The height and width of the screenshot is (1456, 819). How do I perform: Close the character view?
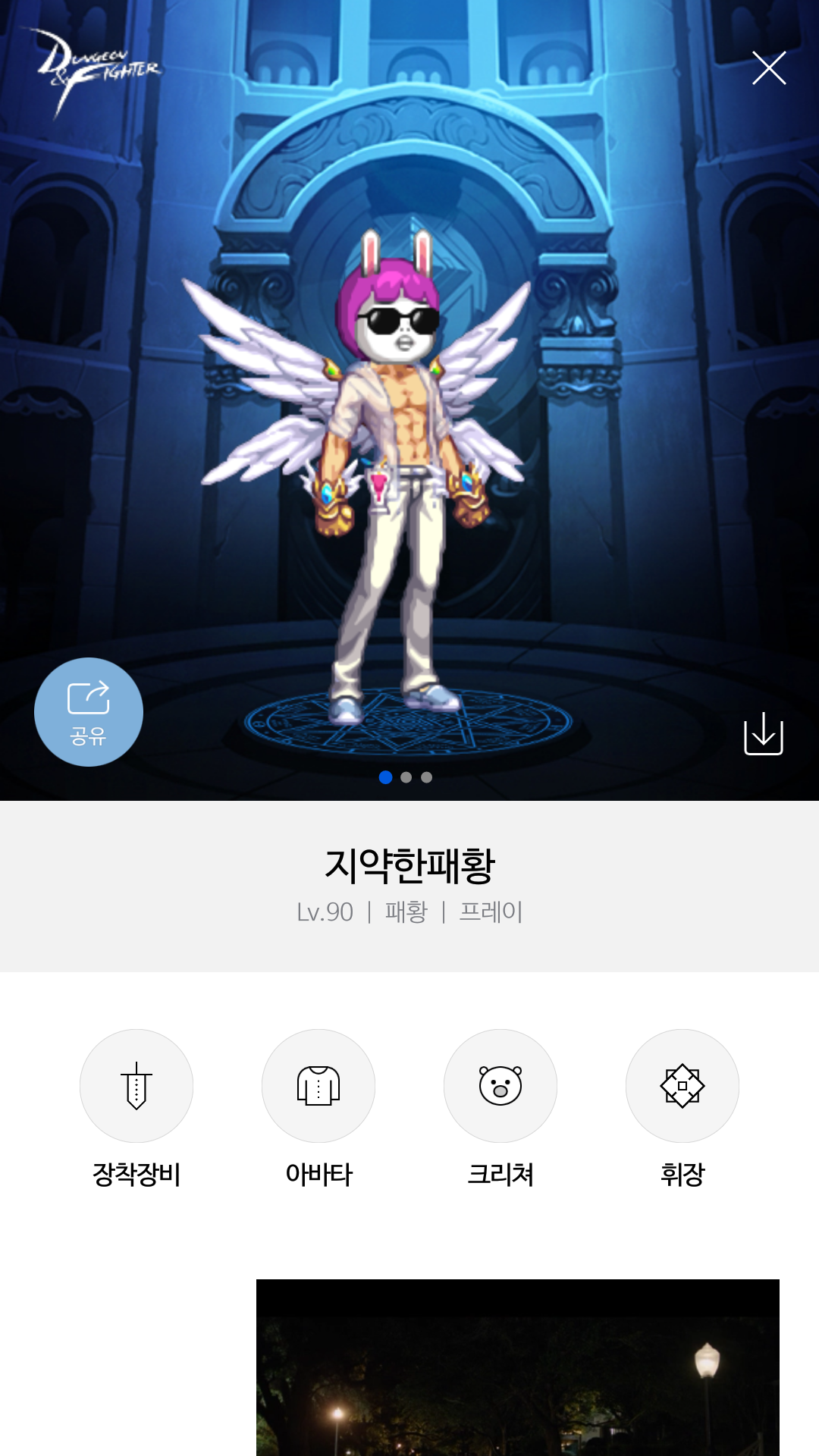[x=768, y=68]
